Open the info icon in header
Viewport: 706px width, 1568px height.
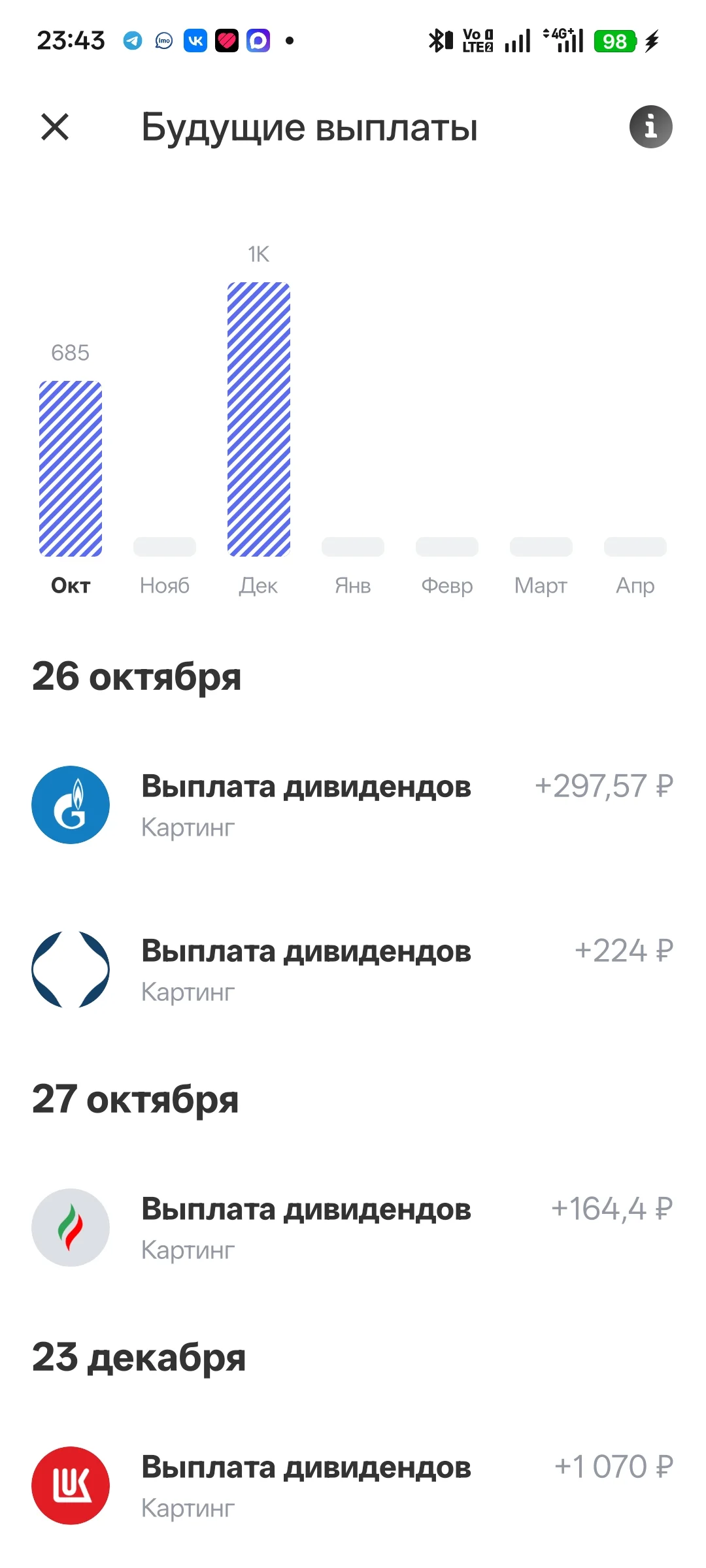pyautogui.click(x=650, y=127)
